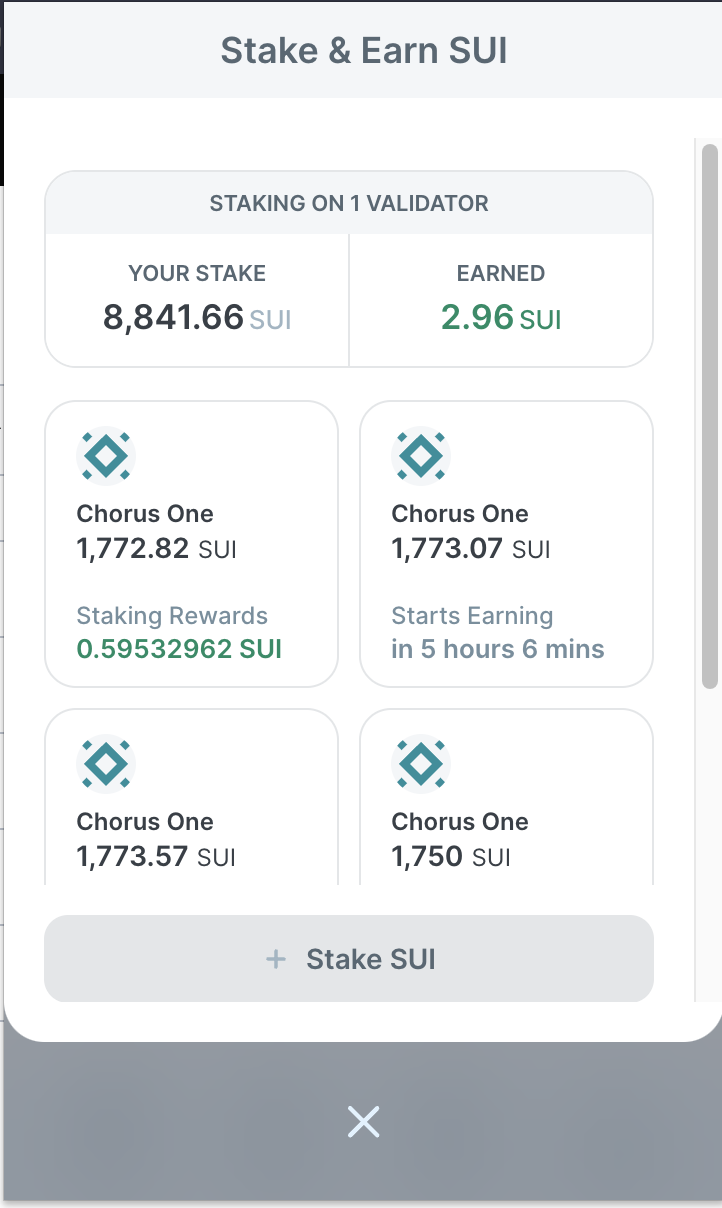Viewport: 722px width, 1208px height.
Task: View the Chorus One 1,773.57 SUI stake
Action: (x=191, y=800)
